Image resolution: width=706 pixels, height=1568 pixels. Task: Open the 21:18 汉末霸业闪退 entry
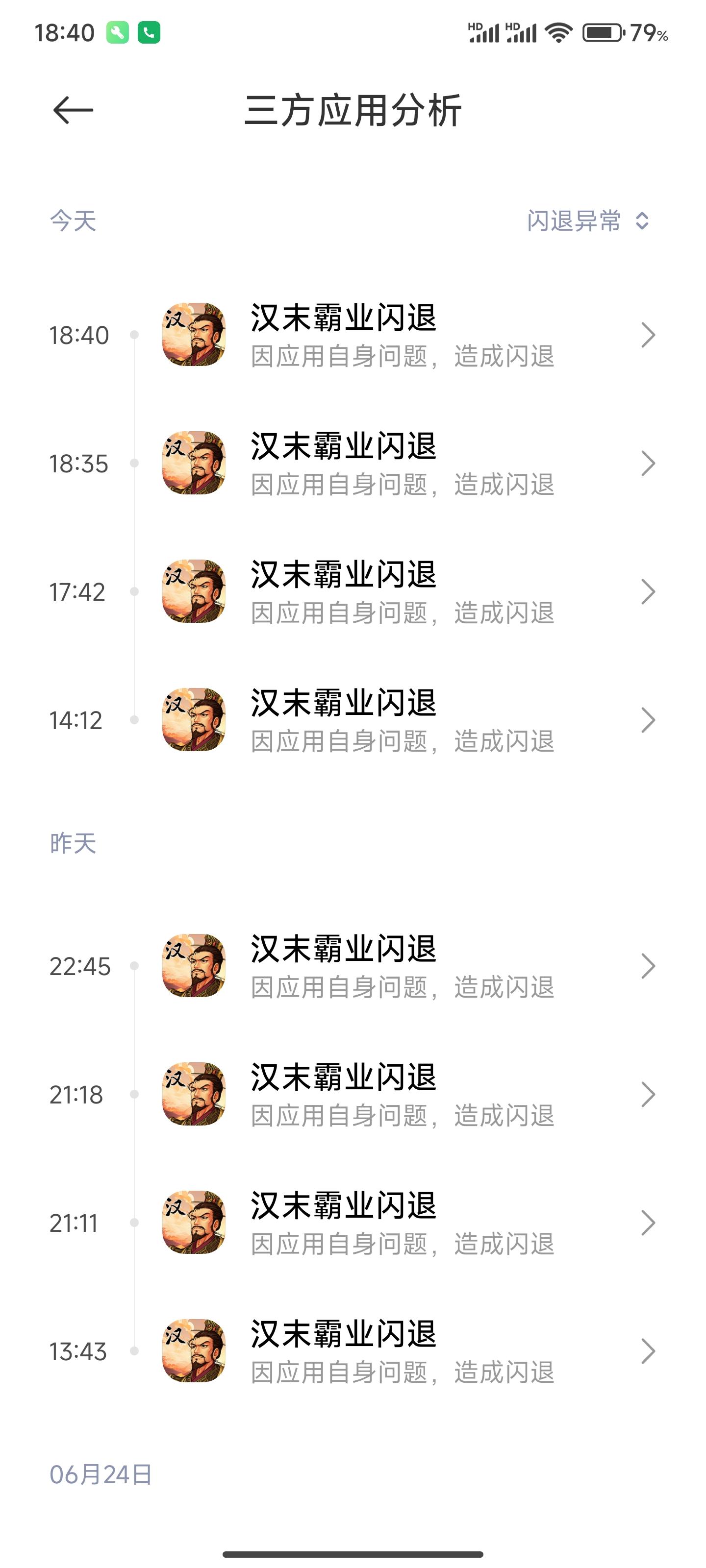click(x=402, y=1095)
